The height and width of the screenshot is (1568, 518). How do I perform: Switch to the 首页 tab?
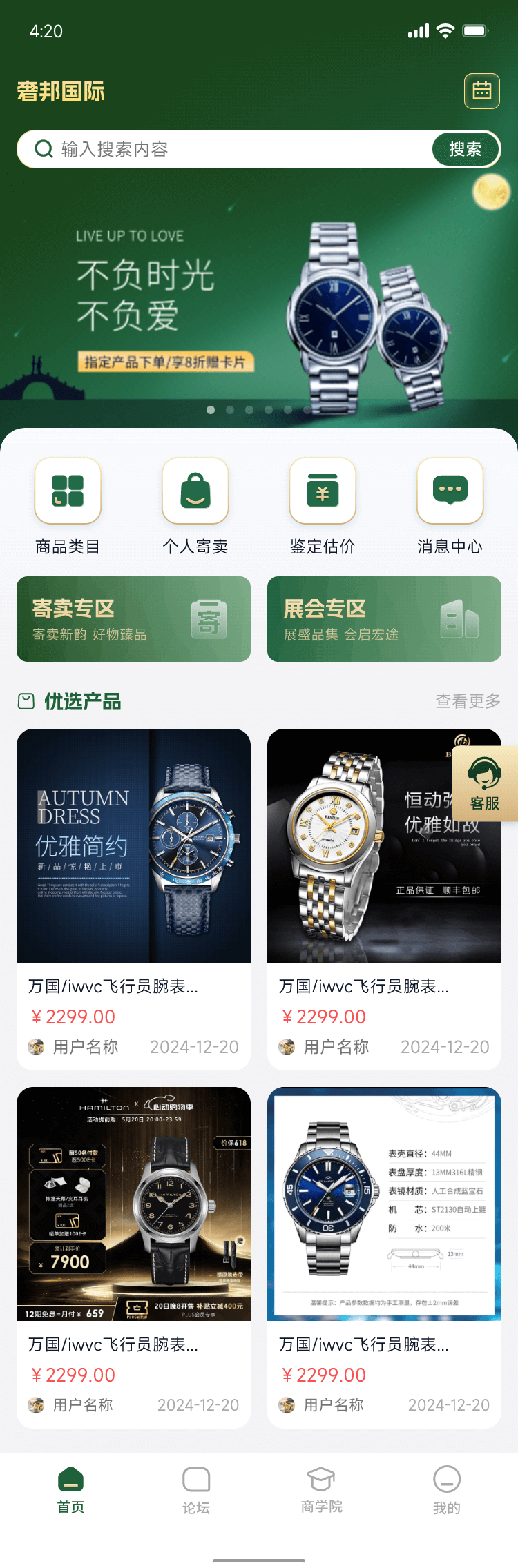coord(70,1490)
